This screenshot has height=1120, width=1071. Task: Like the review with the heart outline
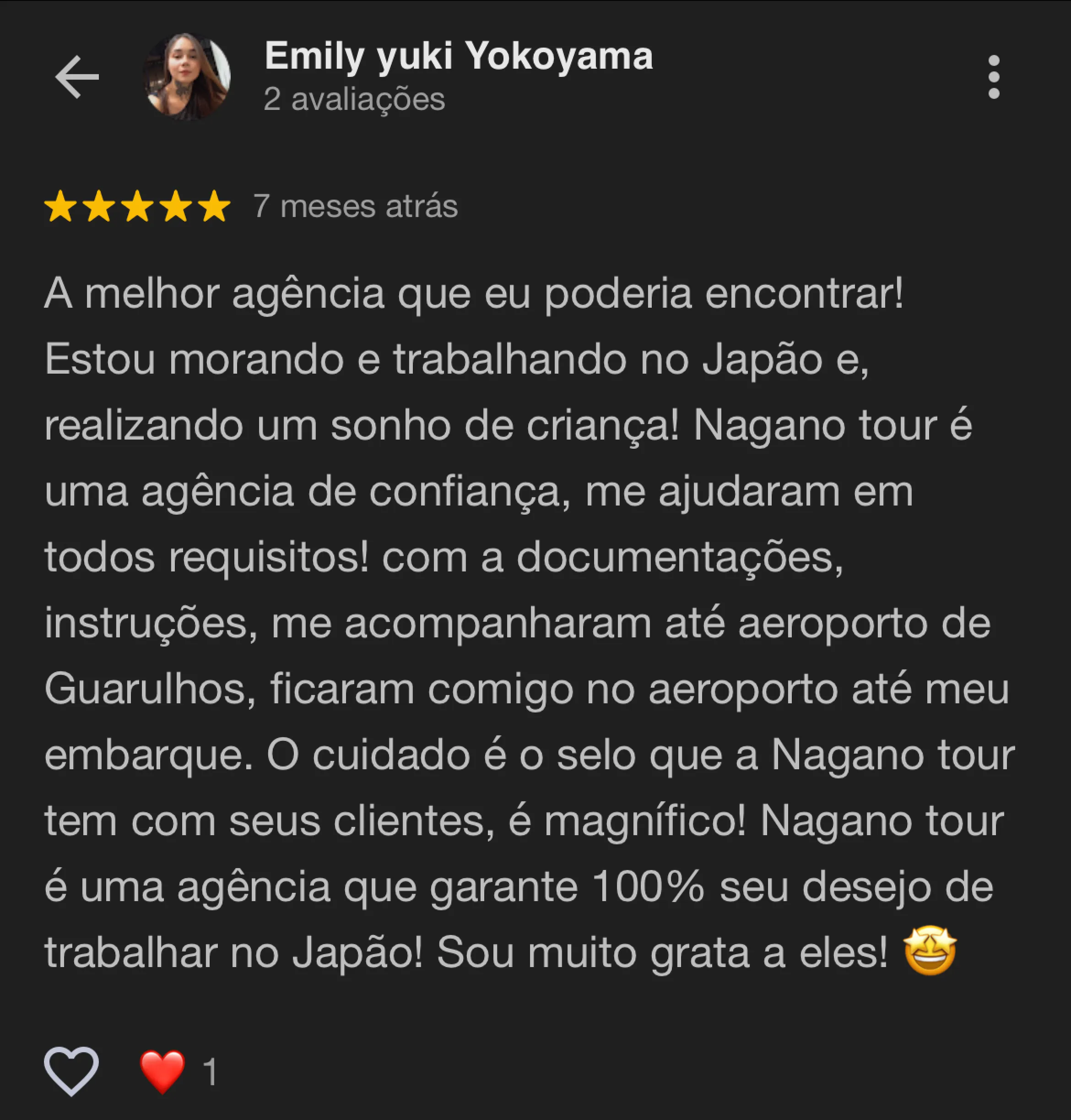point(71,1071)
